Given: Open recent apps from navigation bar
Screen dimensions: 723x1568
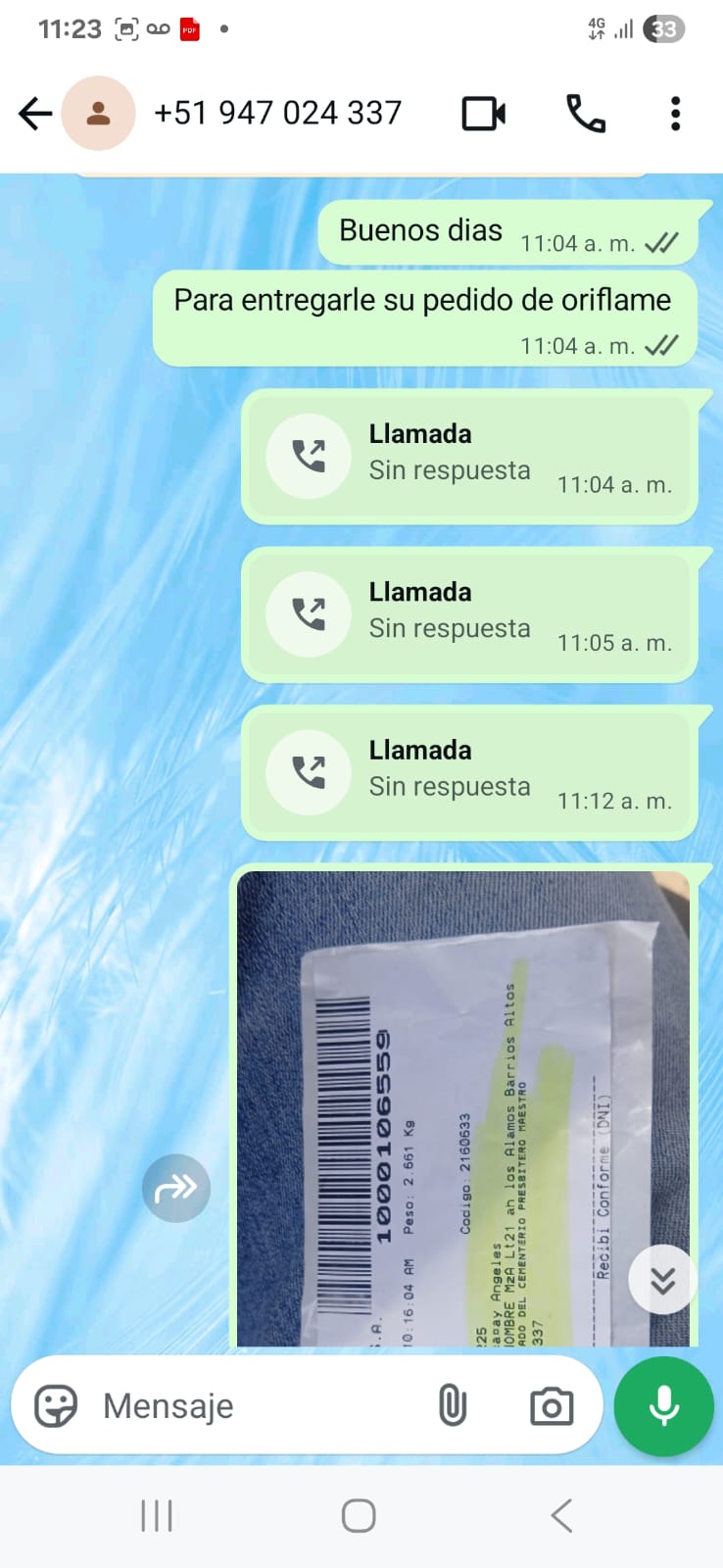Looking at the screenshot, I should tap(157, 1515).
